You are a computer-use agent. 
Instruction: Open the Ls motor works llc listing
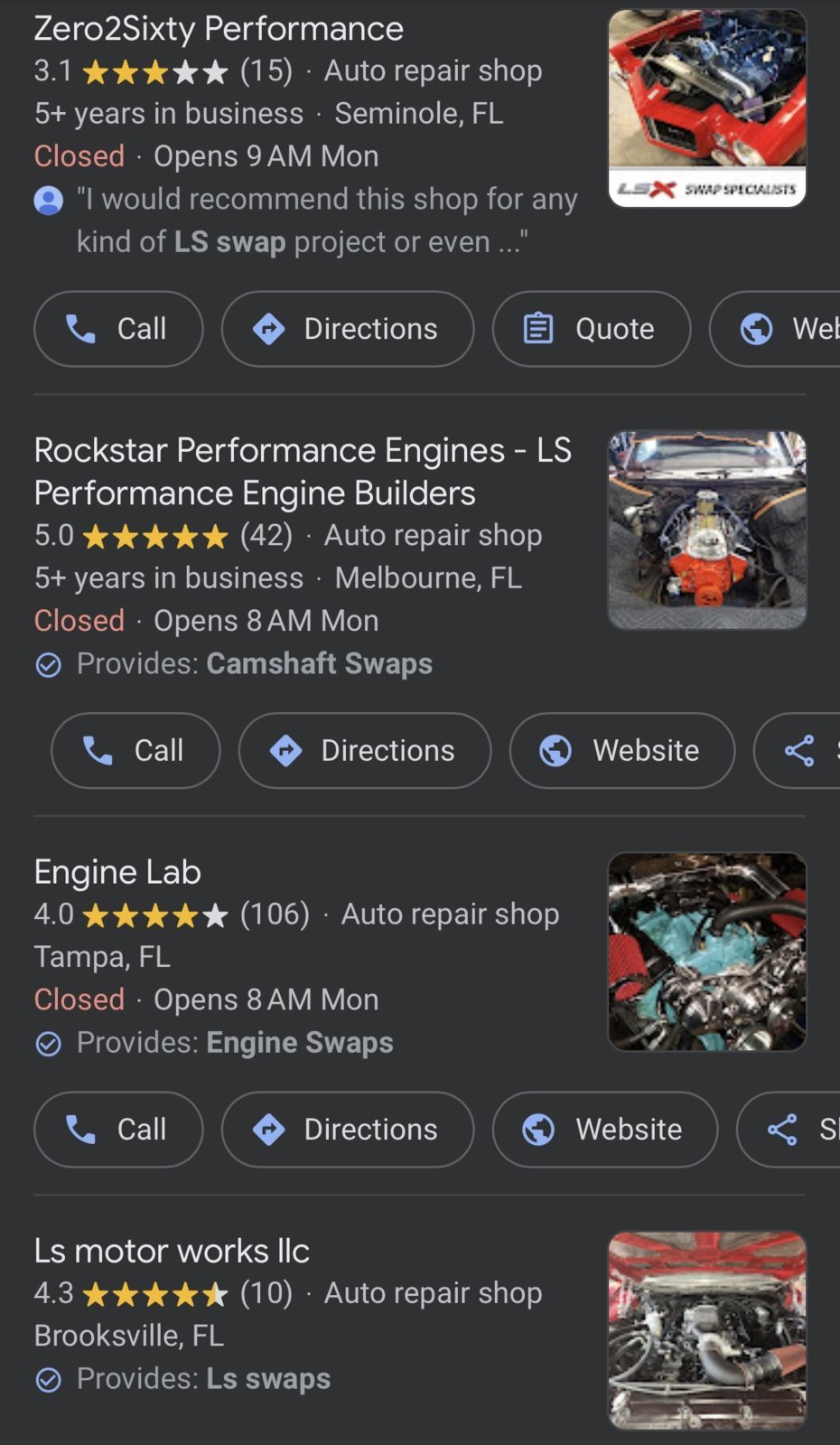click(172, 1251)
